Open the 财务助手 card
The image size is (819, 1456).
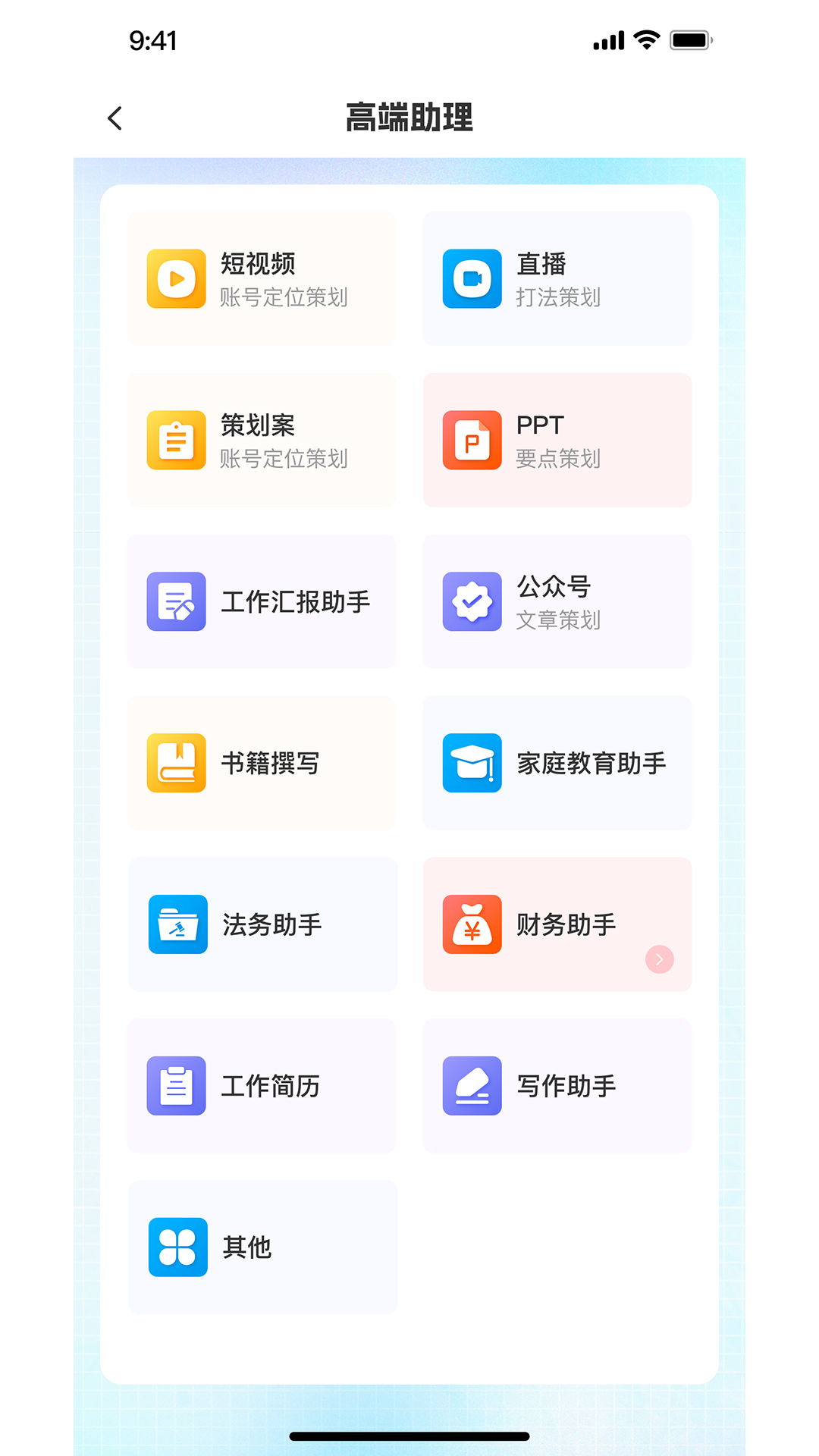(557, 924)
